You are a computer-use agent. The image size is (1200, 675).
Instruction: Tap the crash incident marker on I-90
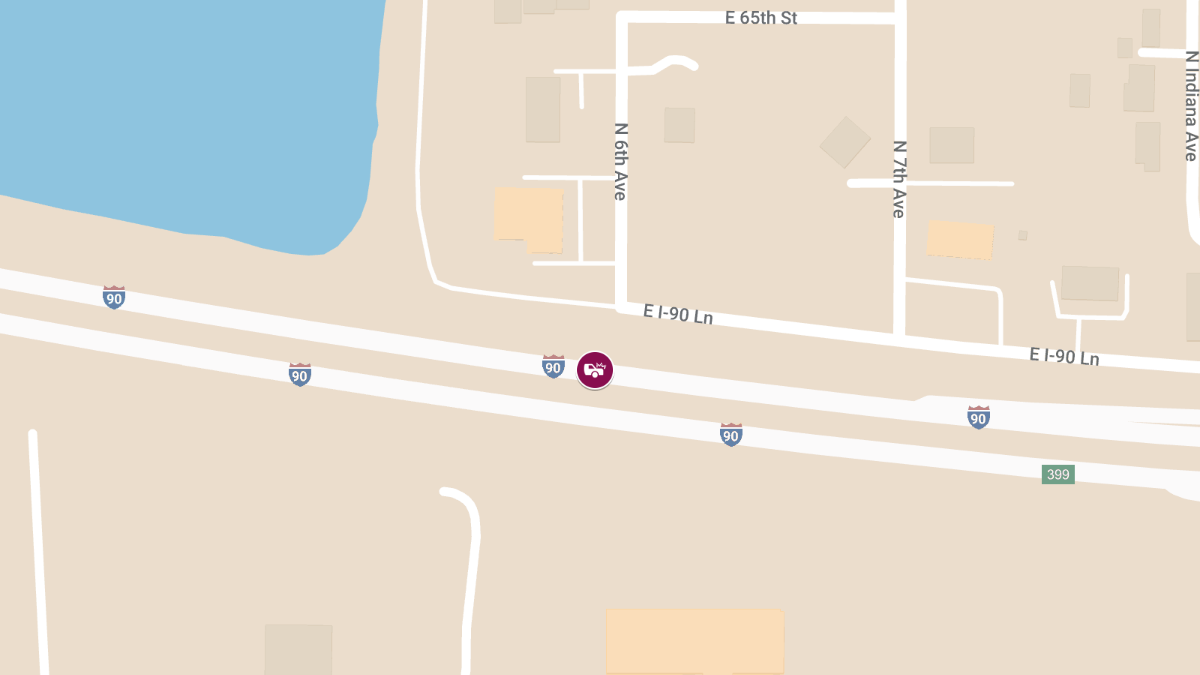click(595, 370)
